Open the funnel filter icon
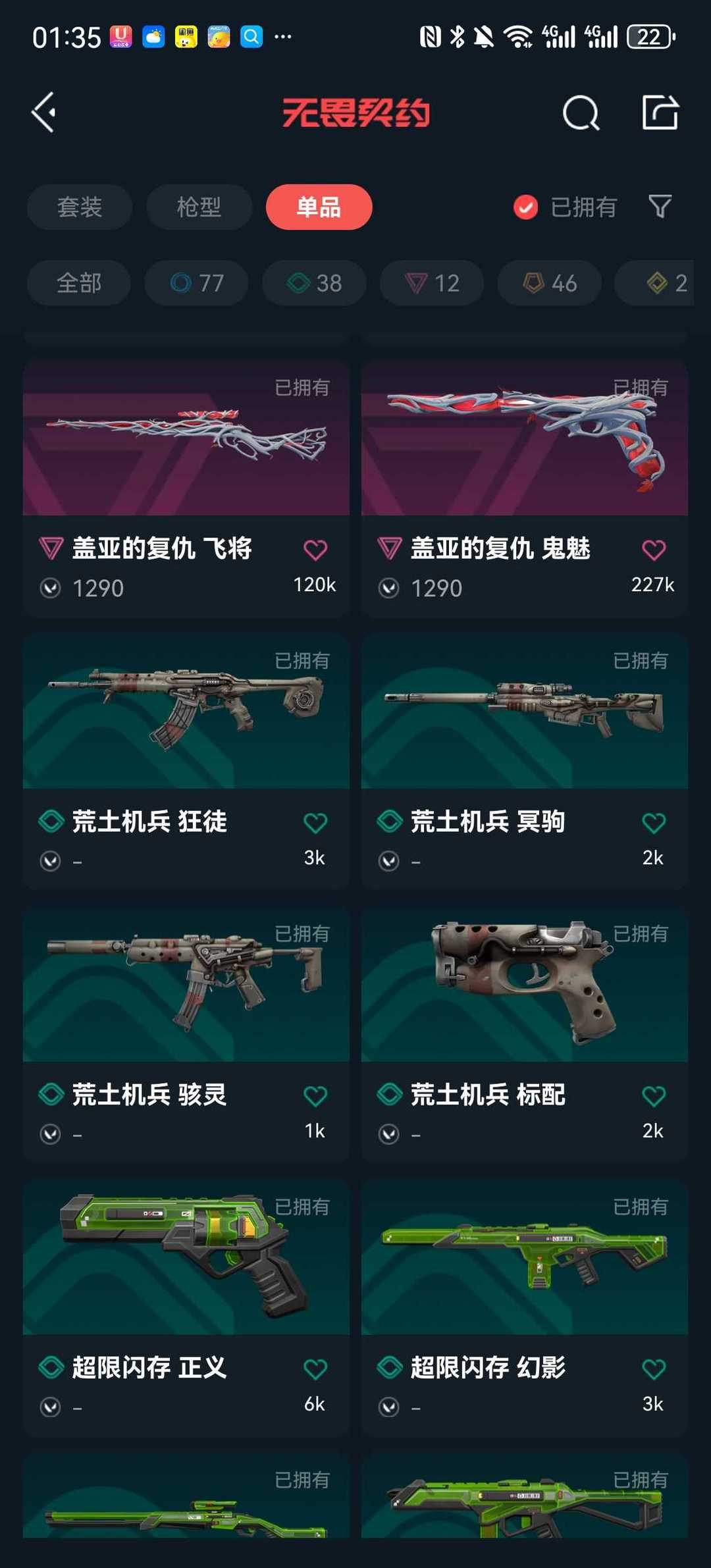 coord(660,207)
